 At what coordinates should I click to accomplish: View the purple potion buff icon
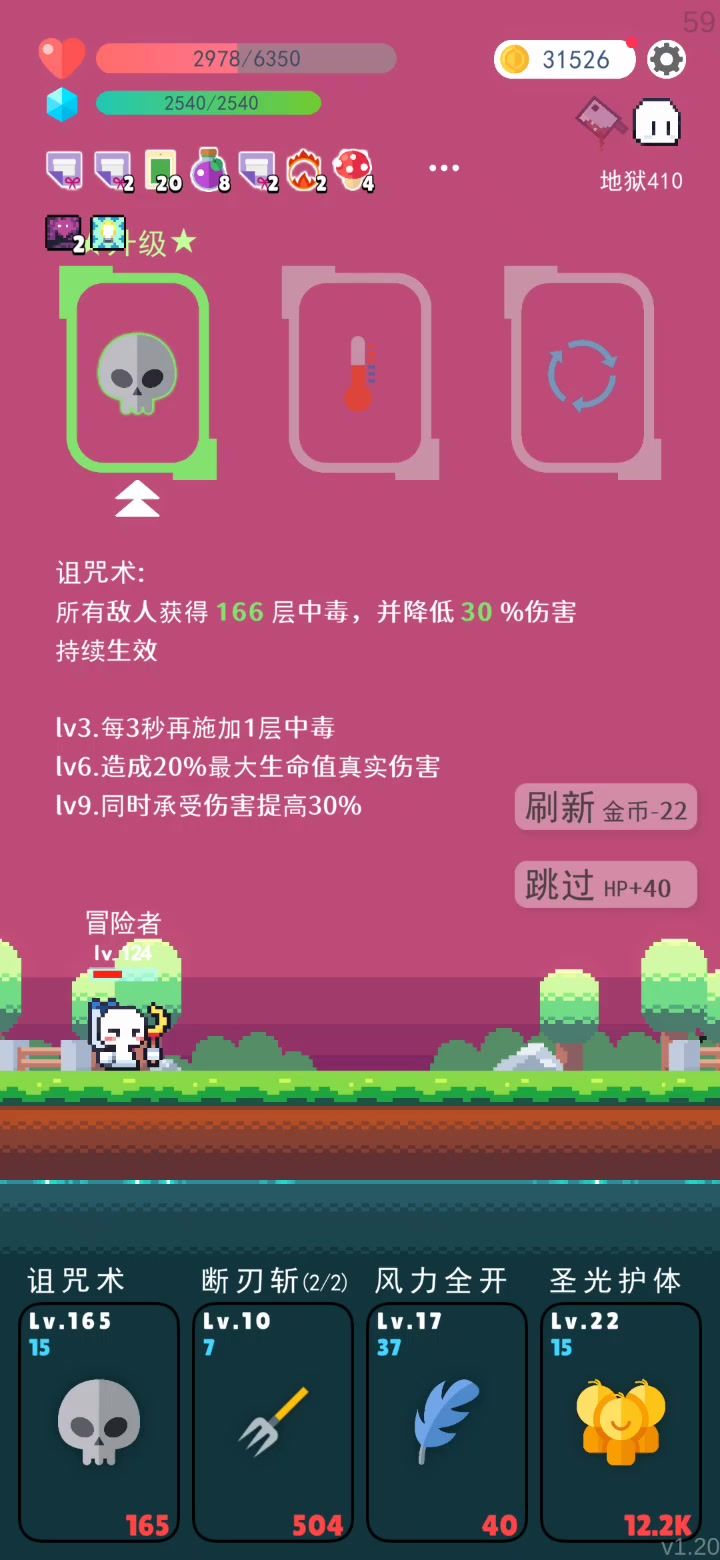209,169
